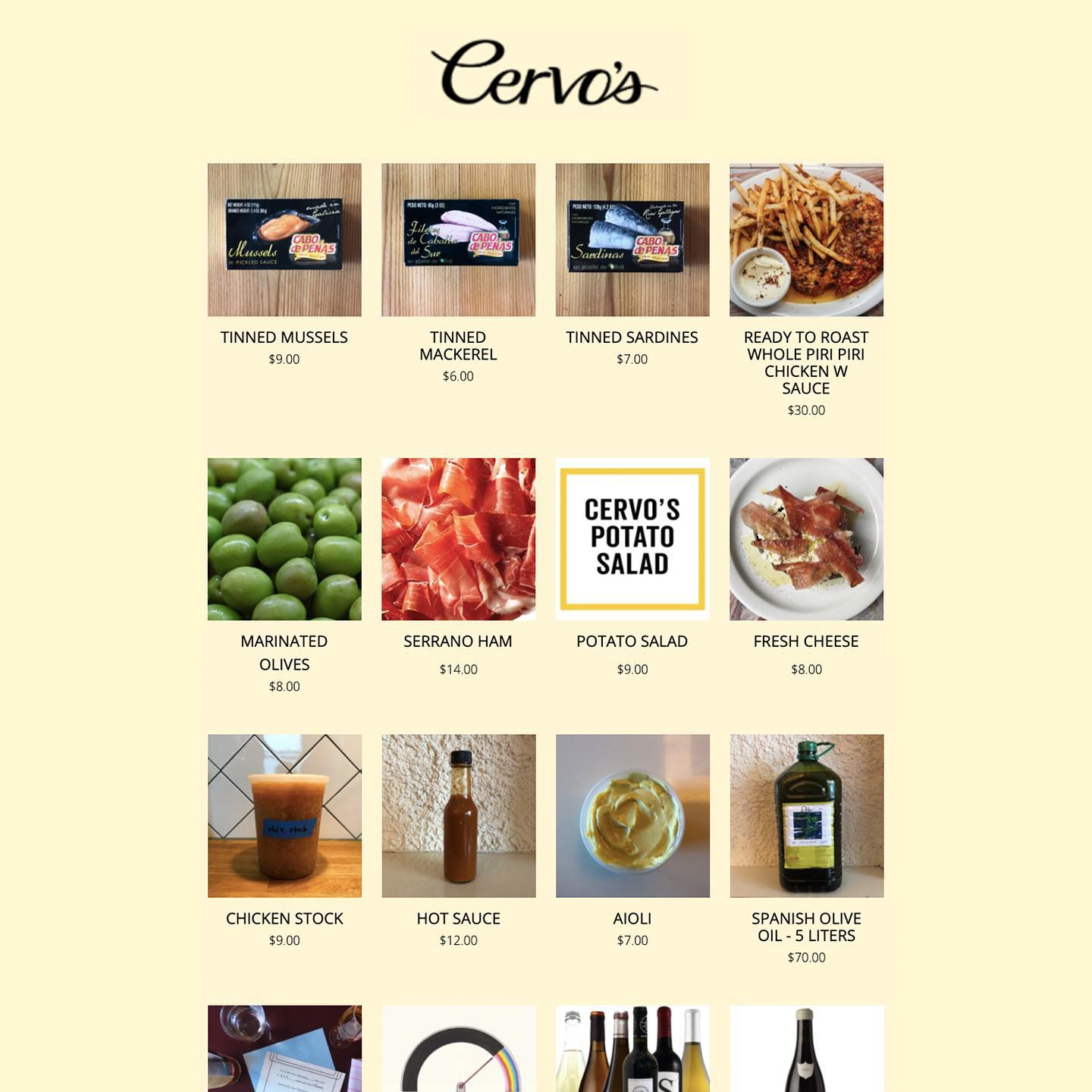Open Ready to Roast Whole Piri Piri Chicken
The height and width of the screenshot is (1092, 1092).
point(806,240)
